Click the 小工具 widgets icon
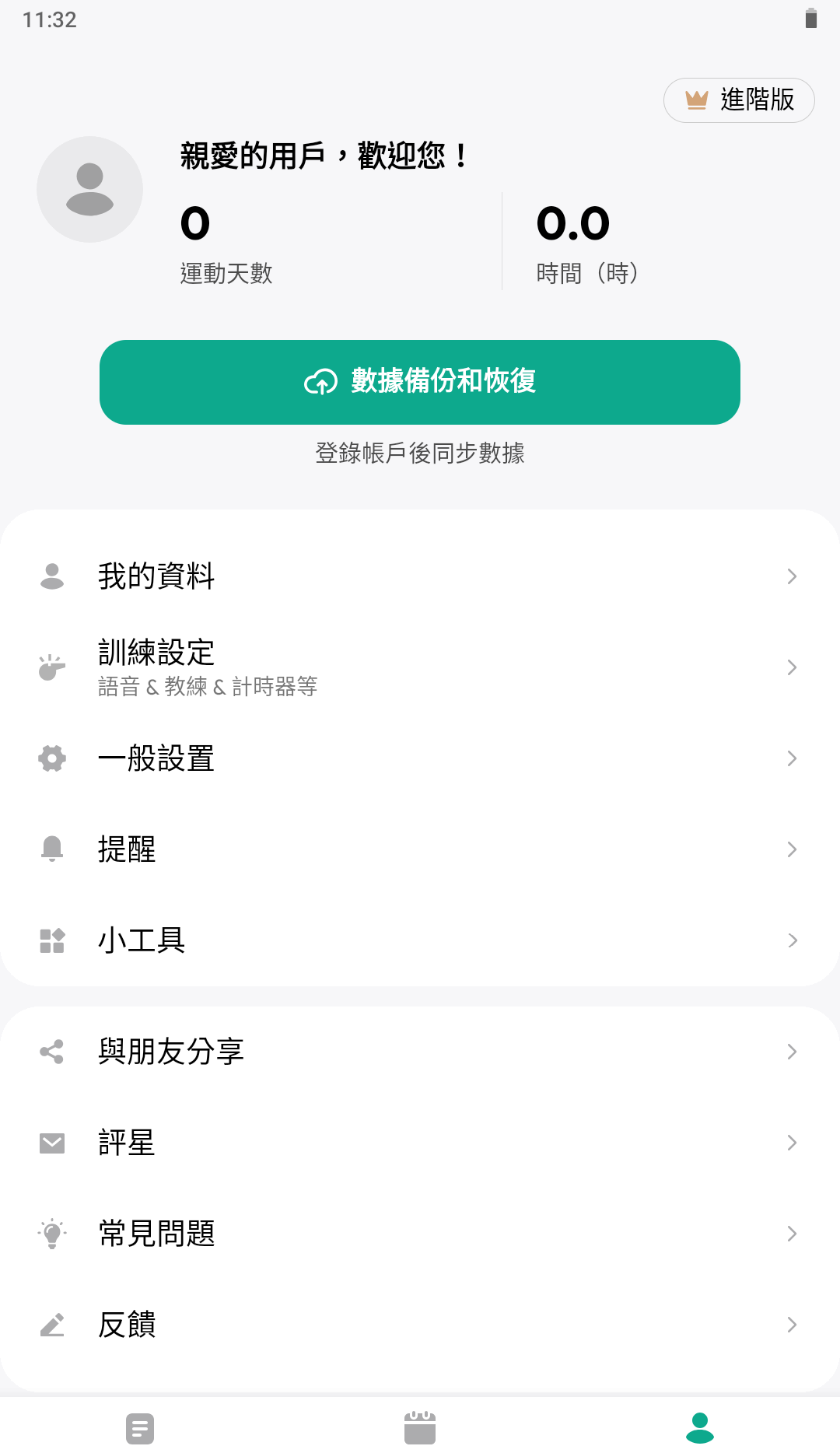 tap(51, 940)
